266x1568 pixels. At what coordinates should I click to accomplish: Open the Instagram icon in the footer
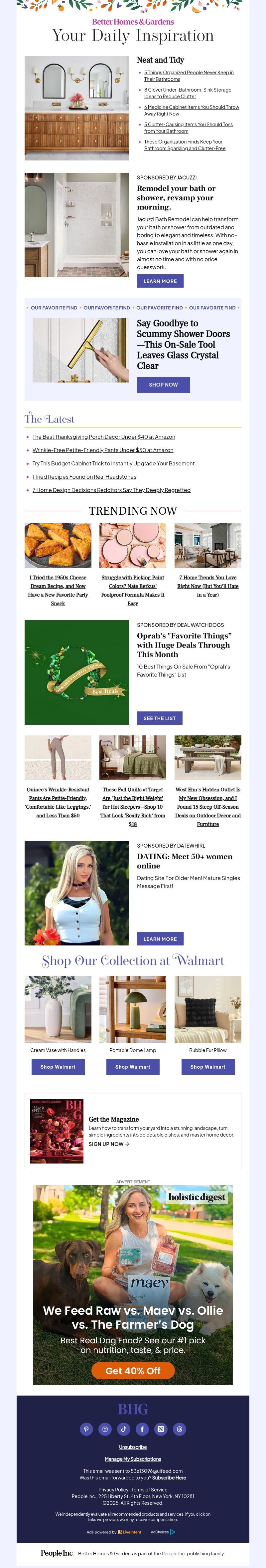105,1429
